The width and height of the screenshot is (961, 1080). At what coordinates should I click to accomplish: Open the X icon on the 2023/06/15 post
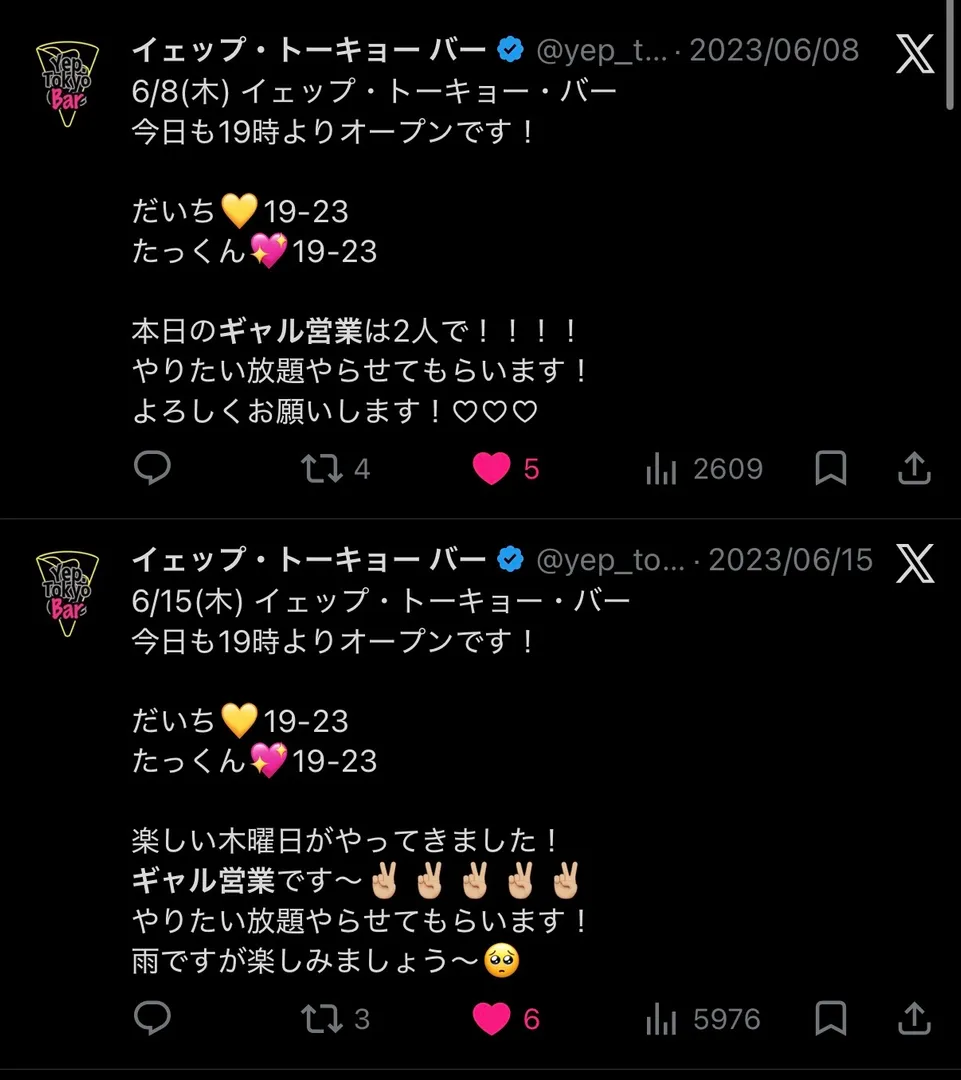(914, 564)
